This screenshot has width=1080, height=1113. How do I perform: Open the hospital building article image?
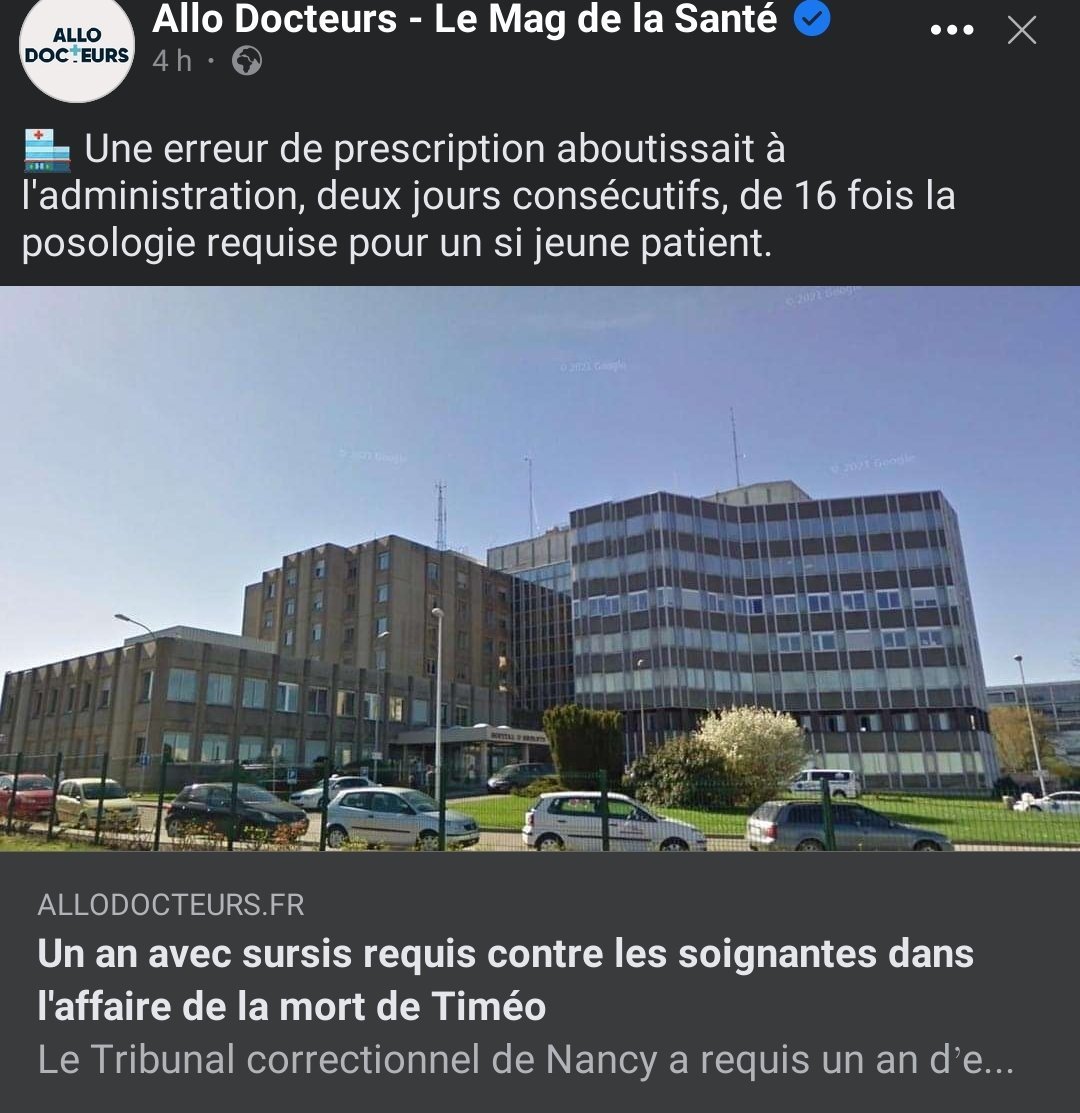(x=540, y=568)
